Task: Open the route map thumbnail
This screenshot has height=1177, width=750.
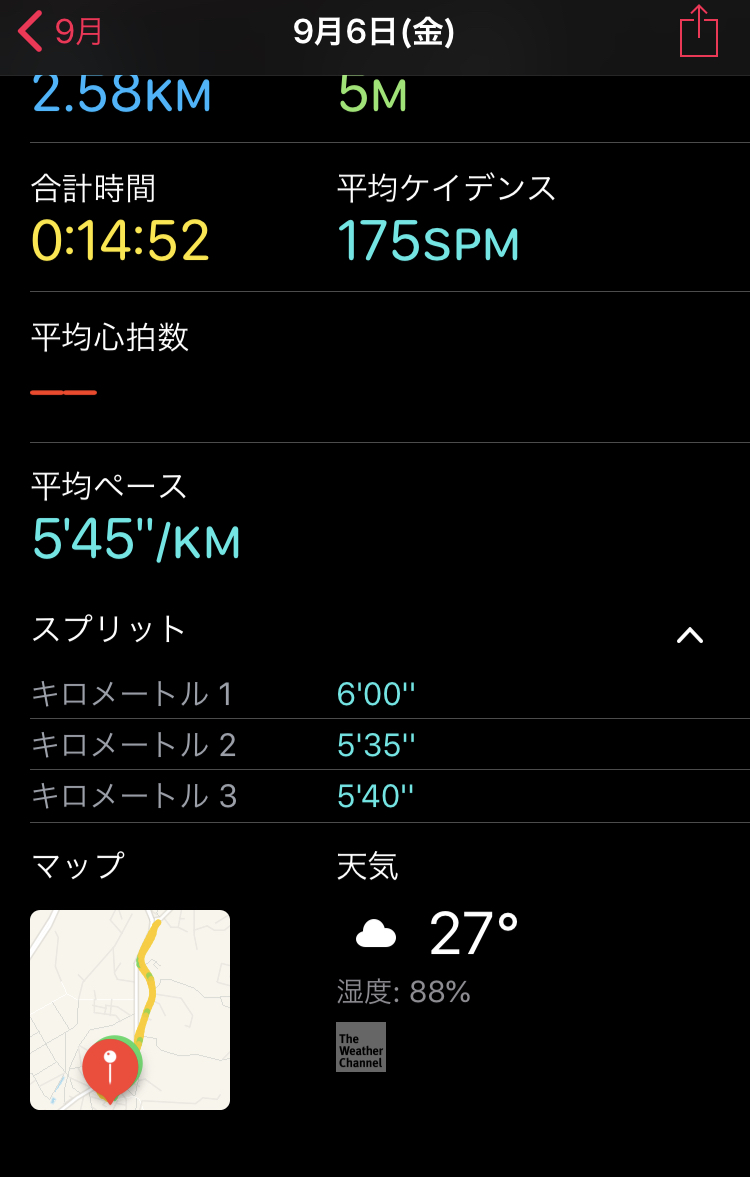Action: click(130, 1009)
